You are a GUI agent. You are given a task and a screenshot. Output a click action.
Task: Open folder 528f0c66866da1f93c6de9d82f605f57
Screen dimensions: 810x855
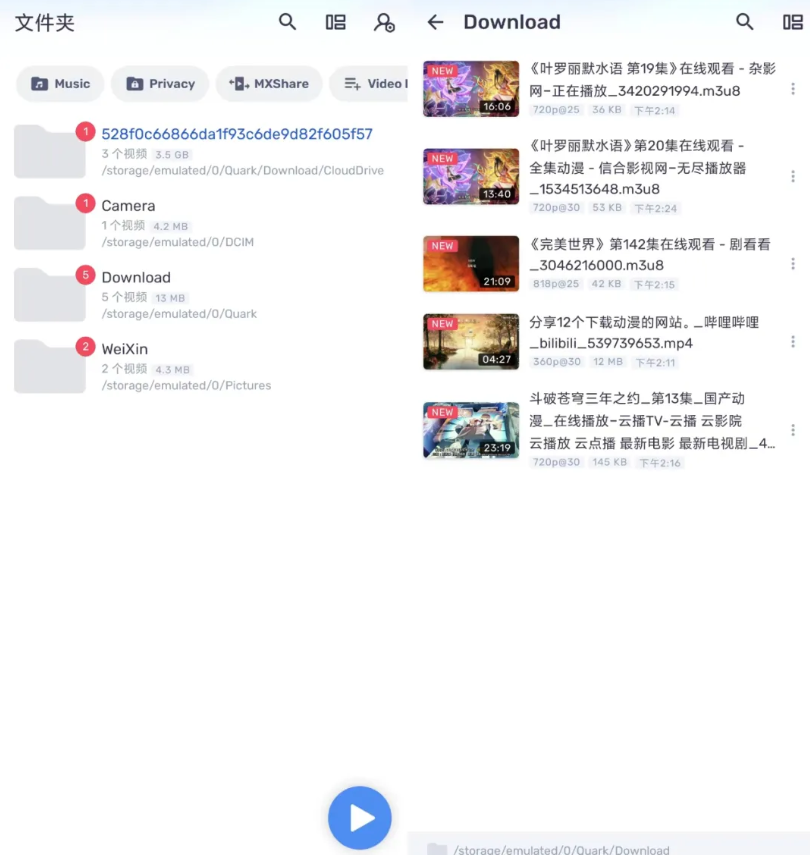click(237, 134)
